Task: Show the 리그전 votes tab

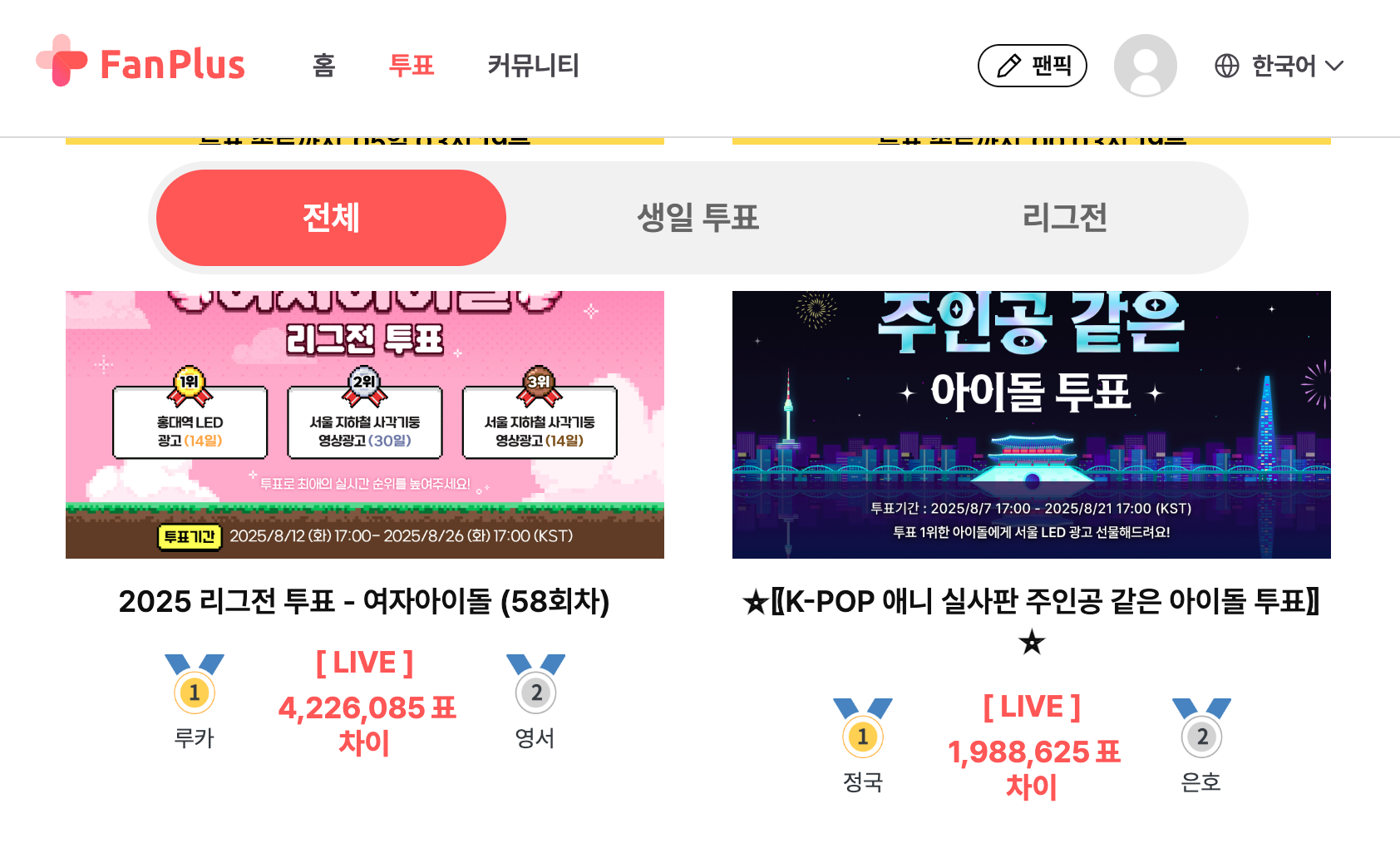Action: click(1064, 218)
